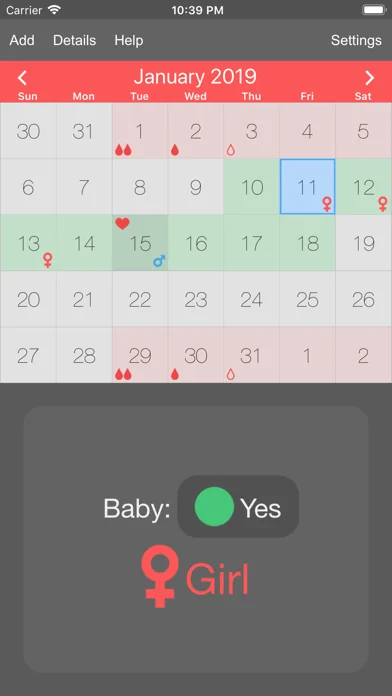Pick January 29 on the calendar

[140, 355]
